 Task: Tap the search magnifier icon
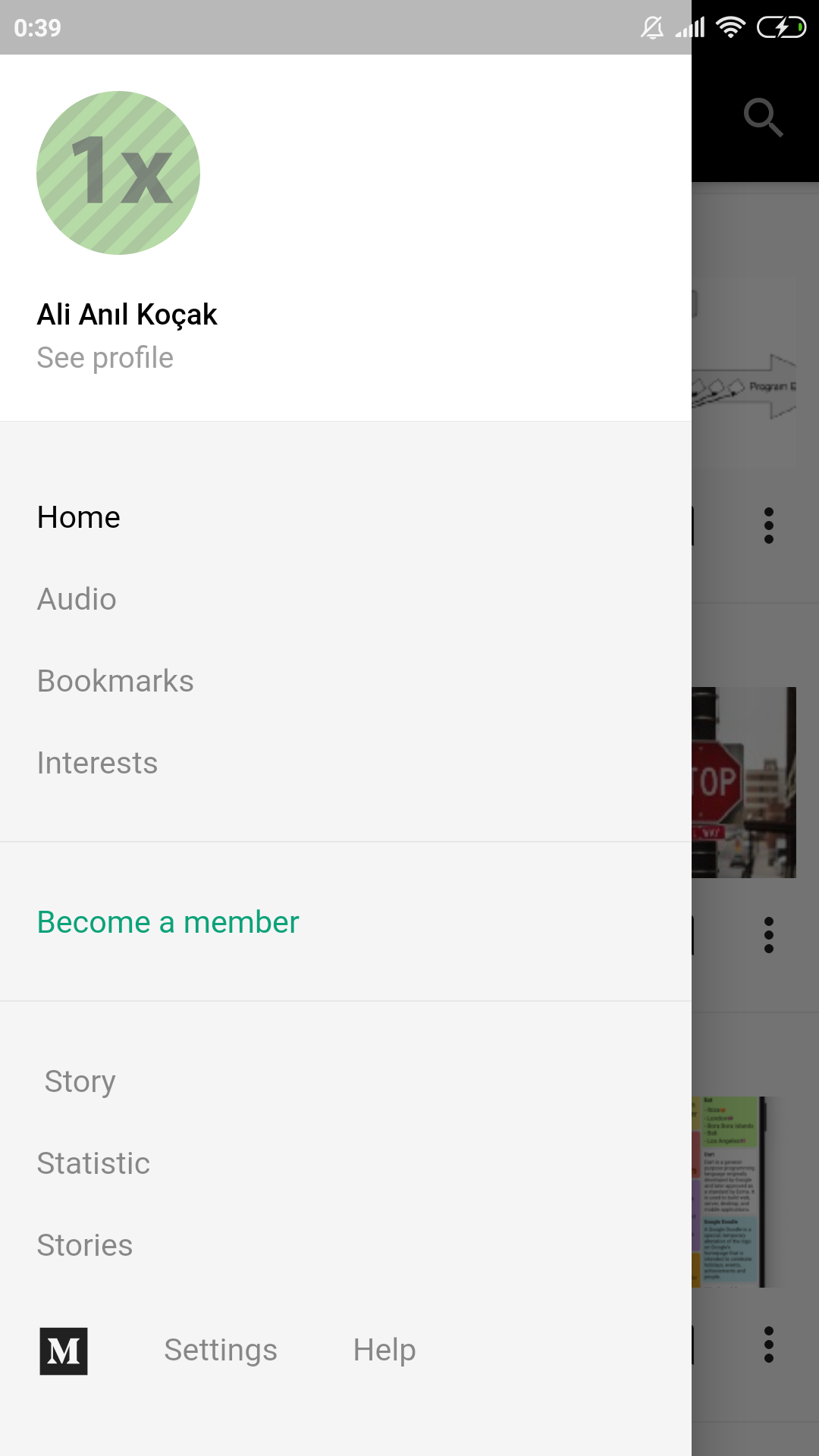763,118
